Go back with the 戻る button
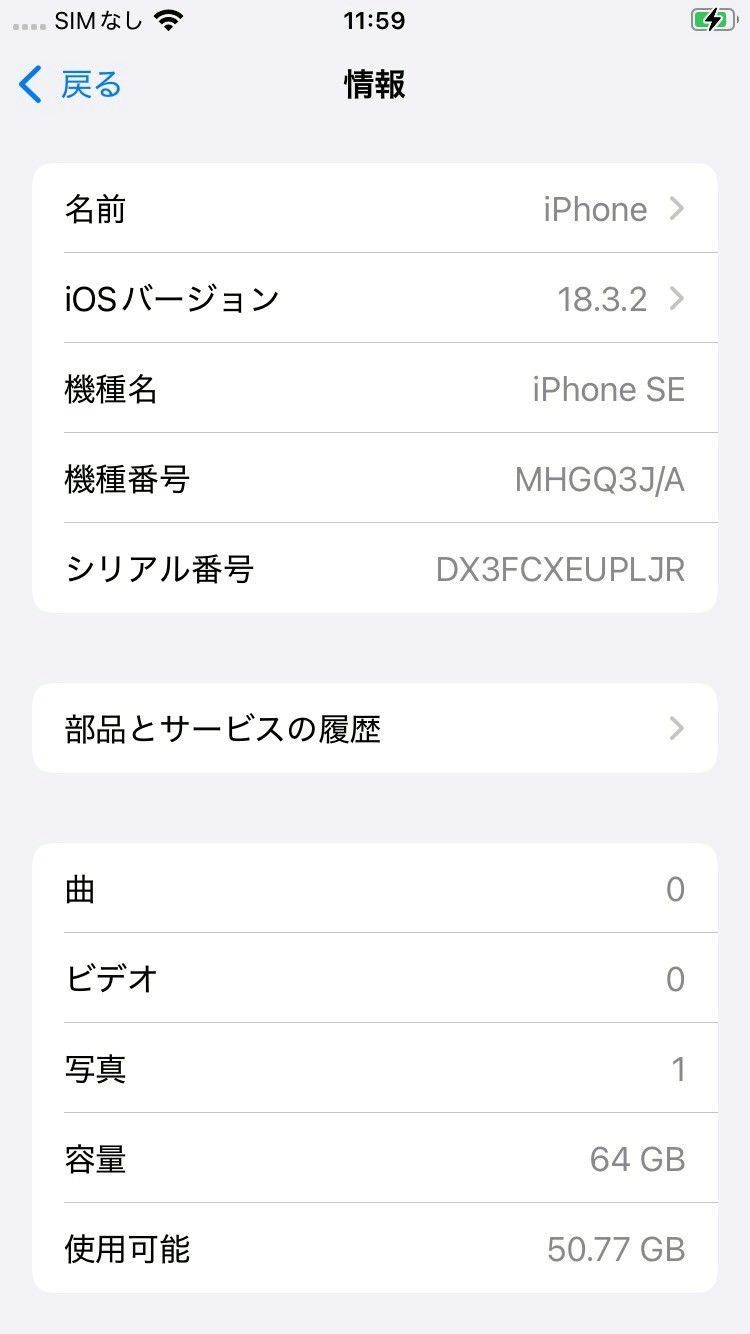The width and height of the screenshot is (750, 1334). pyautogui.click(x=70, y=85)
